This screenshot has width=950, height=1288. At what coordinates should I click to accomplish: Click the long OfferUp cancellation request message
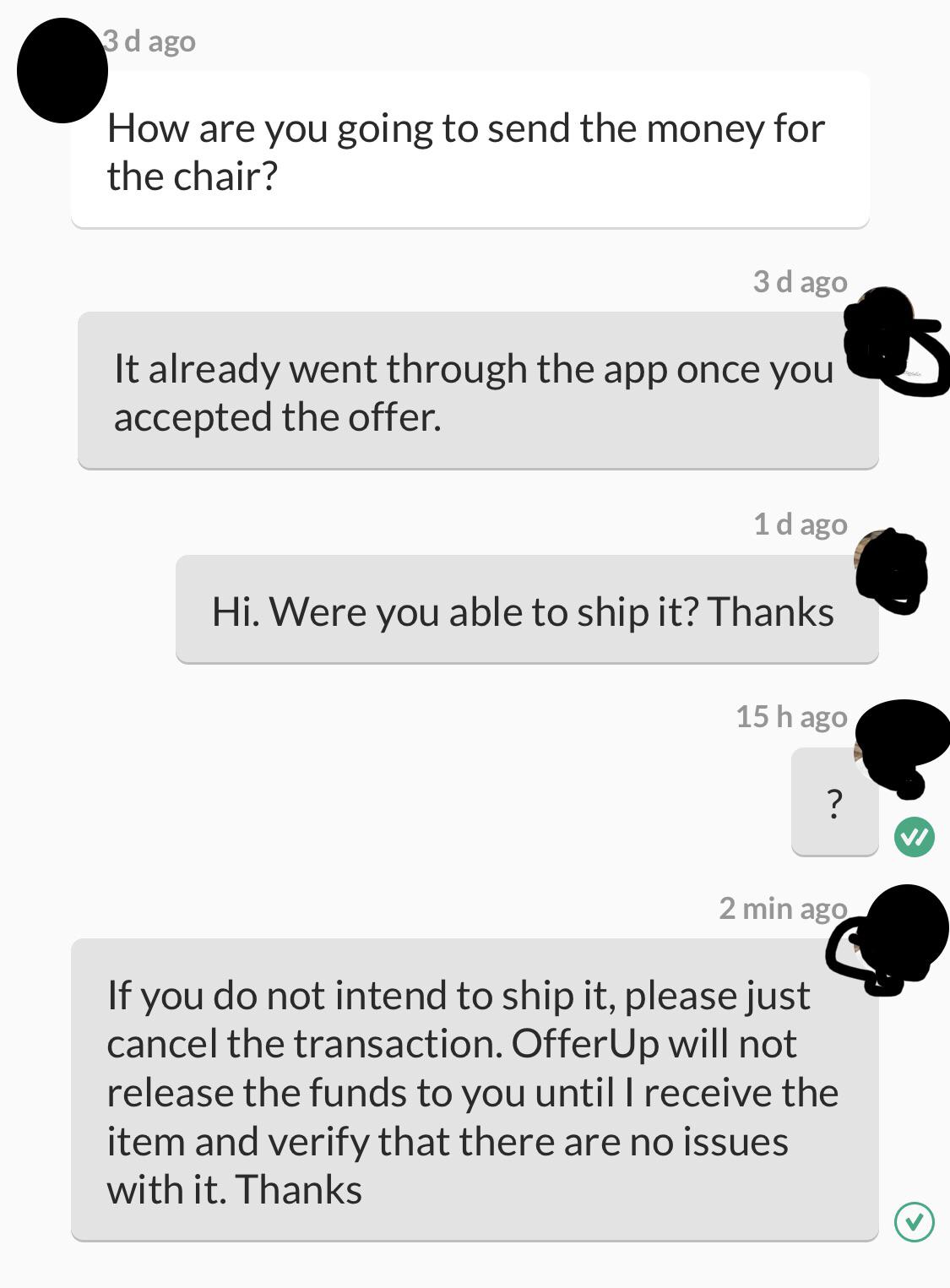473,1090
